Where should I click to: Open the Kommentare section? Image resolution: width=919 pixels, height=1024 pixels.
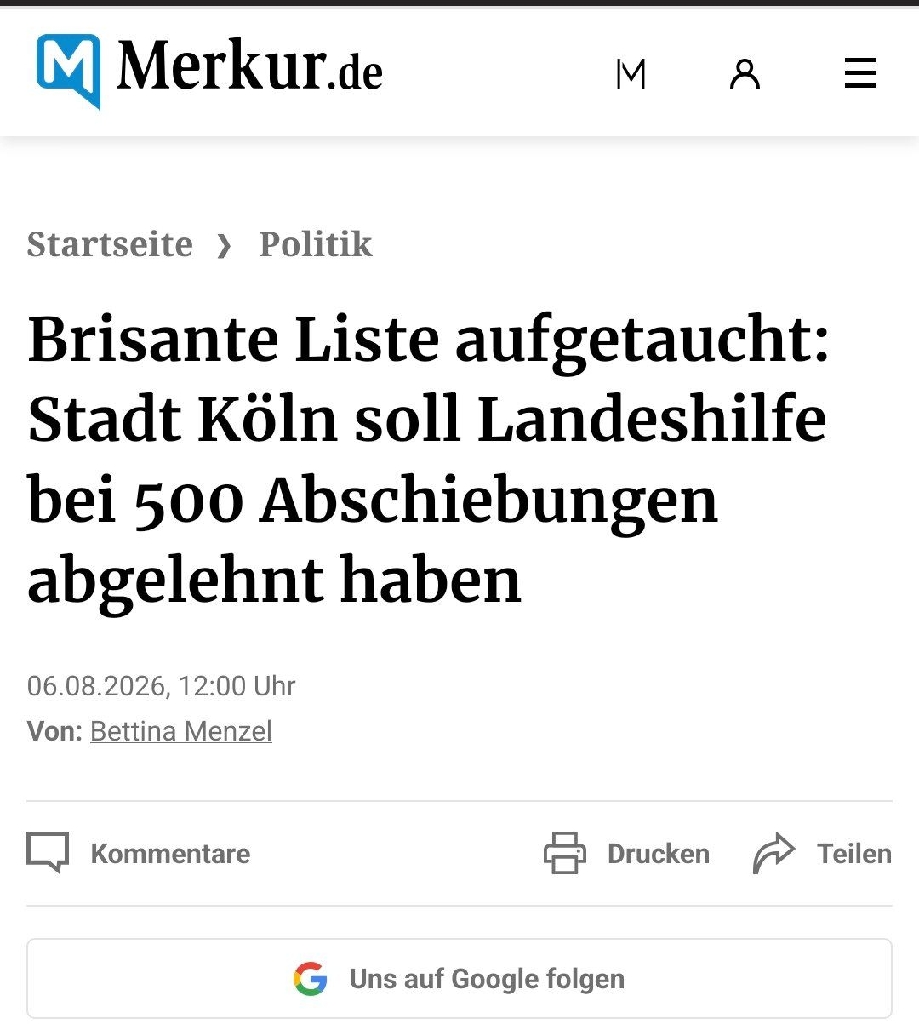coord(138,853)
